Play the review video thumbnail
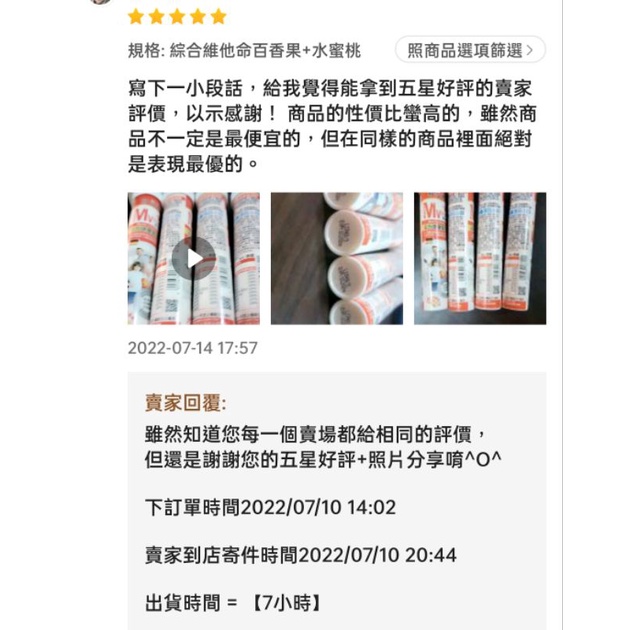 [194, 258]
